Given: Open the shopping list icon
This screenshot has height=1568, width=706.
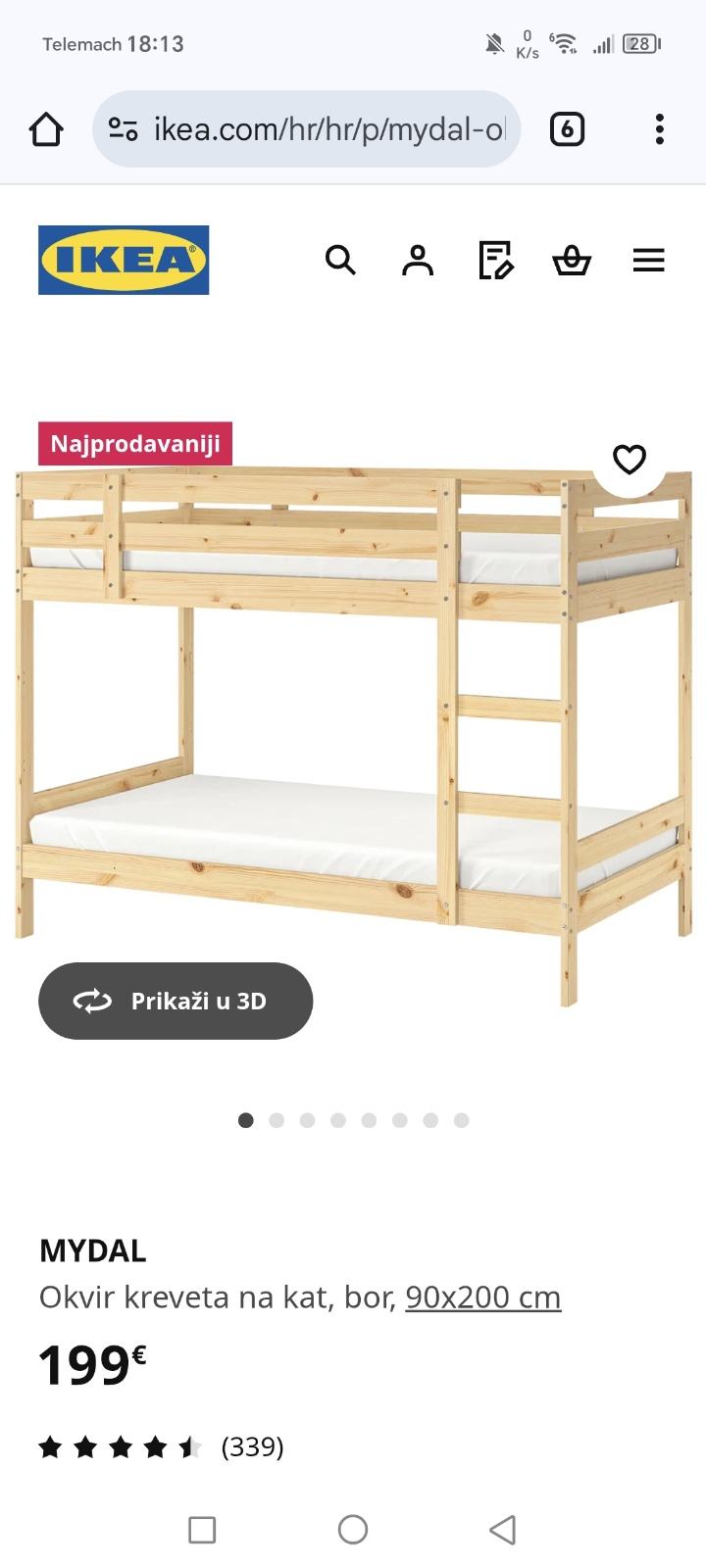Looking at the screenshot, I should coord(495,261).
